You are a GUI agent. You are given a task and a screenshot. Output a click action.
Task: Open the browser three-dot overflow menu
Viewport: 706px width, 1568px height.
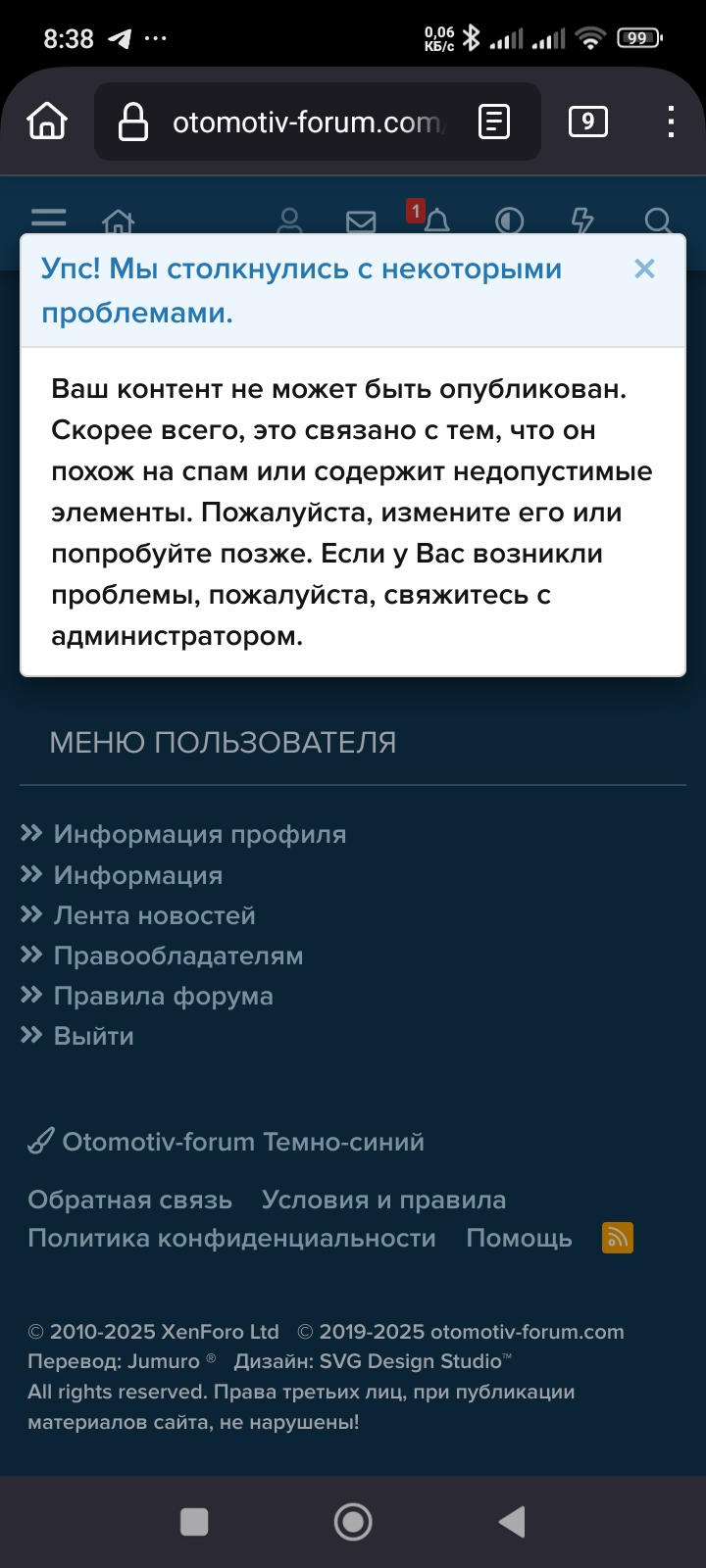pos(671,122)
